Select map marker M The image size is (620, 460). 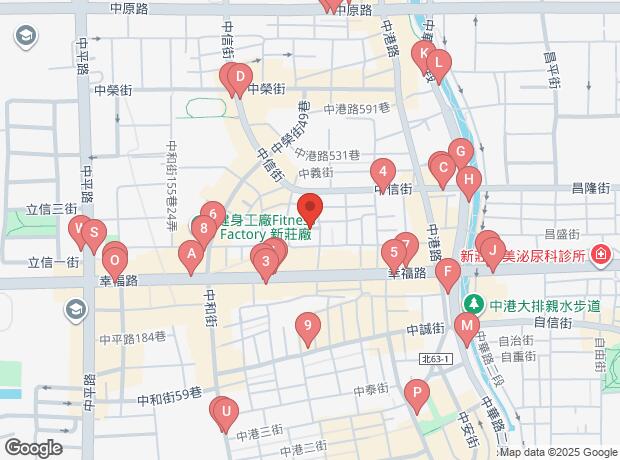465,325
